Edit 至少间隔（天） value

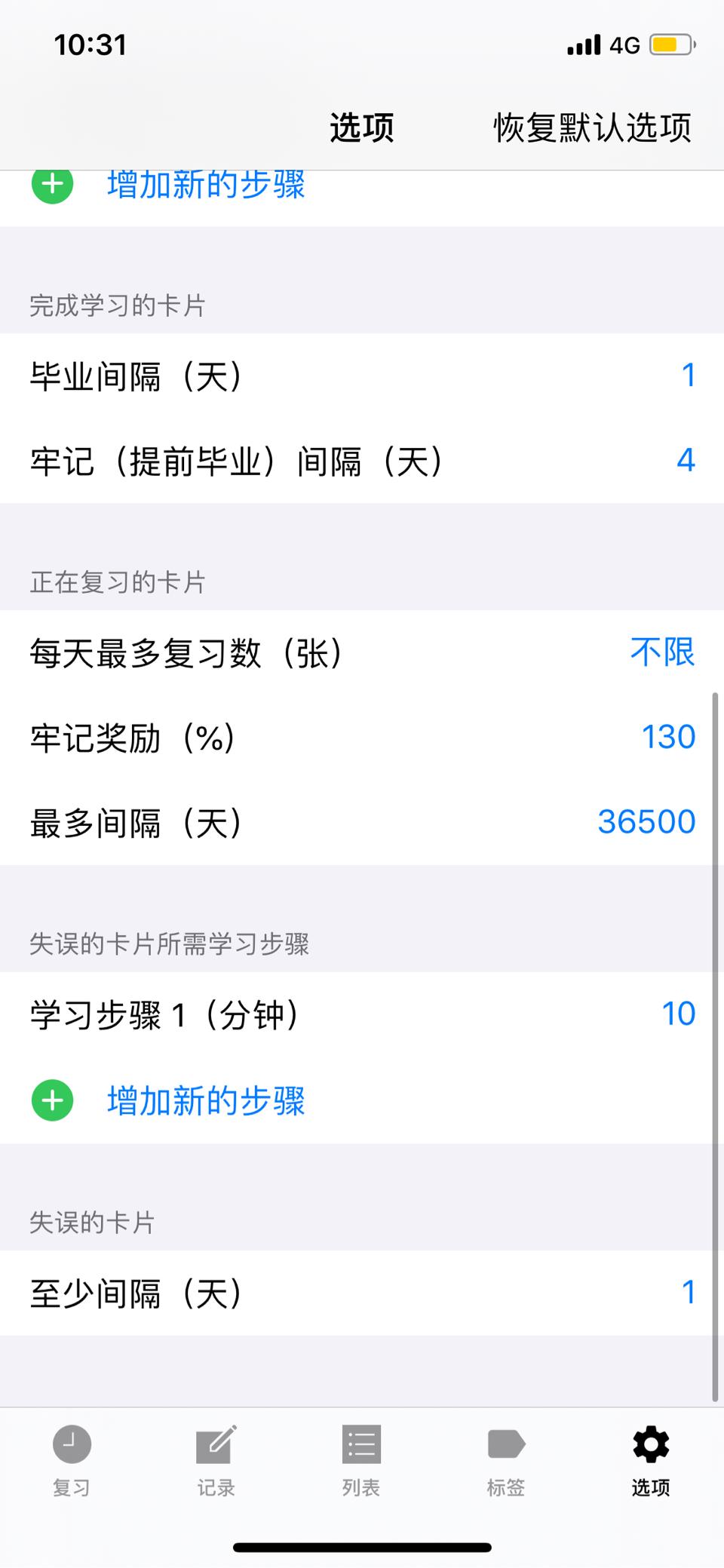click(x=687, y=1293)
